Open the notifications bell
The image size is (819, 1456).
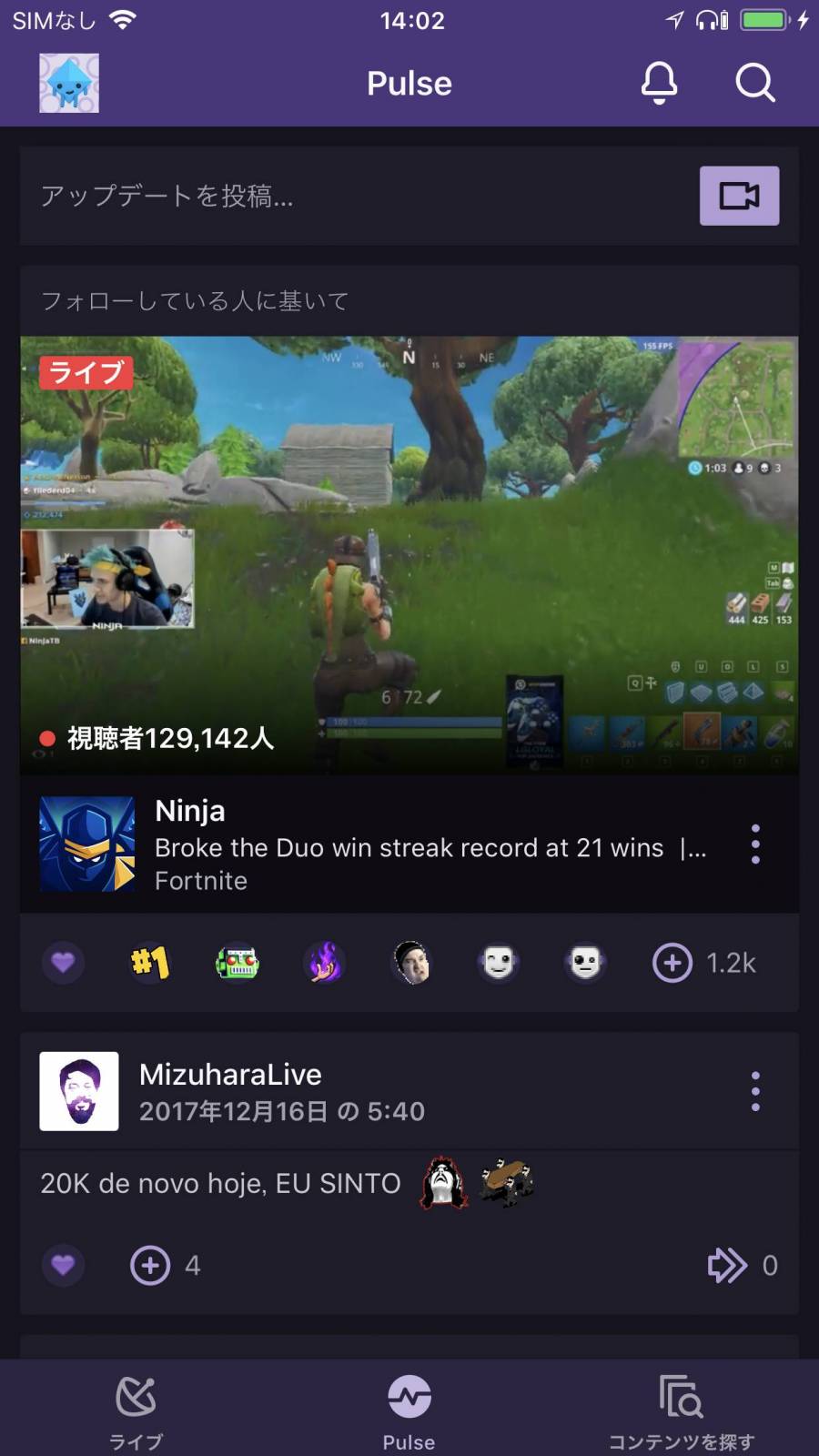(659, 83)
